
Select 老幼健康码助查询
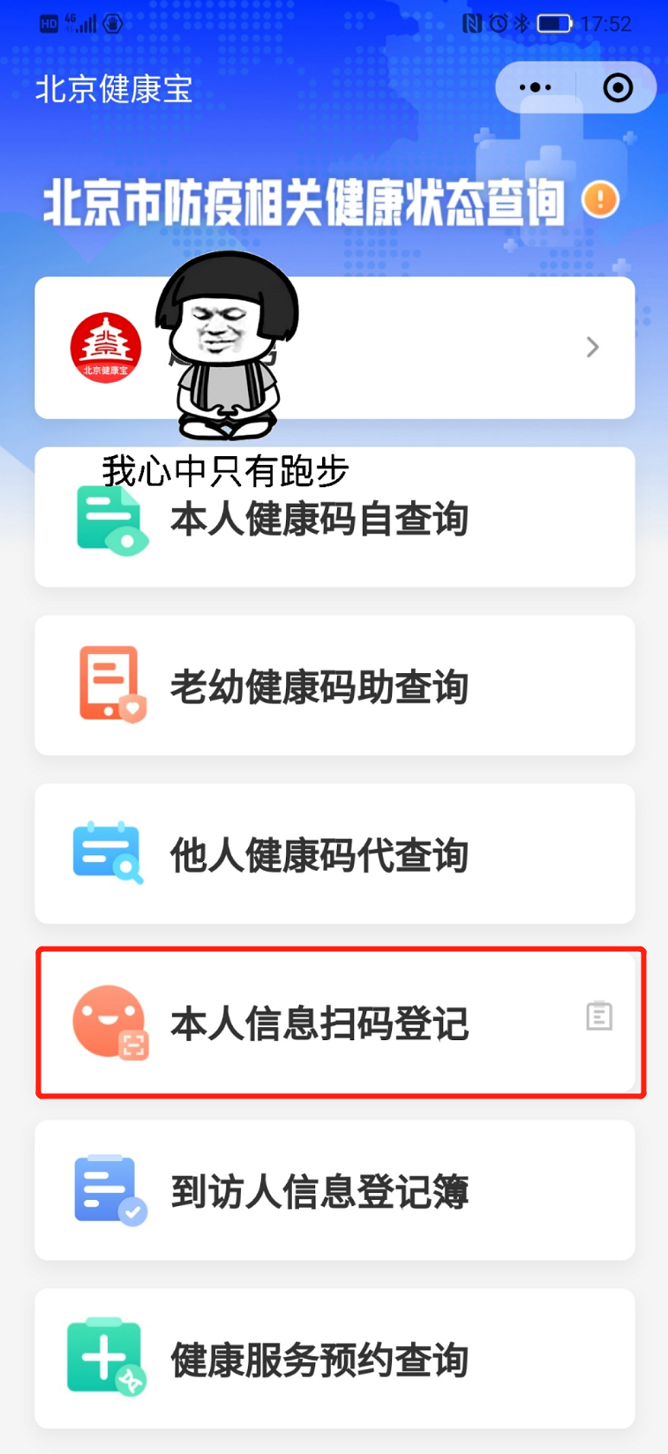334,685
